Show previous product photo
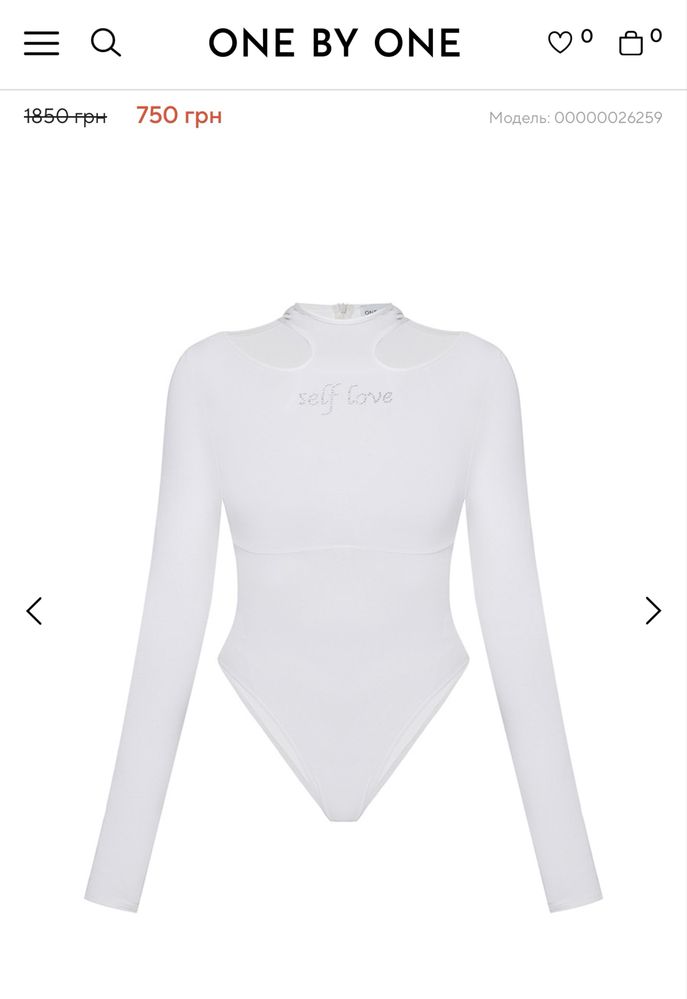The image size is (687, 999). point(34,610)
